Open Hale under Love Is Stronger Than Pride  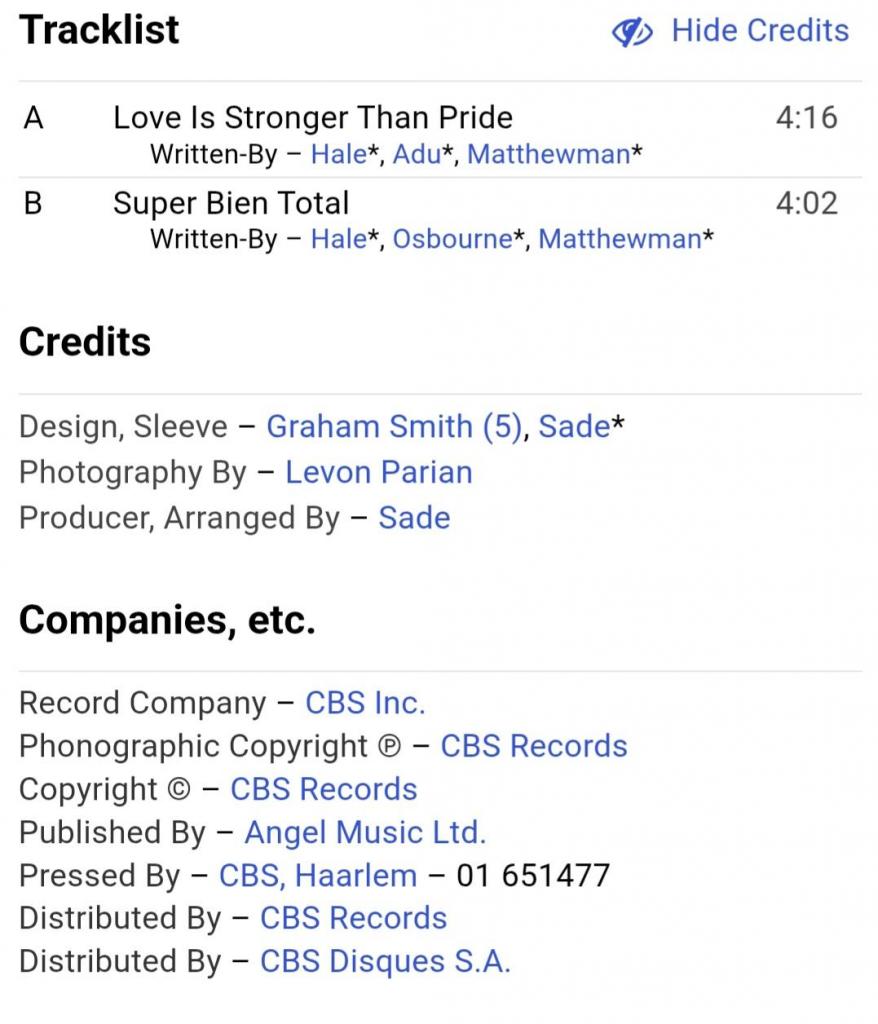pos(338,155)
